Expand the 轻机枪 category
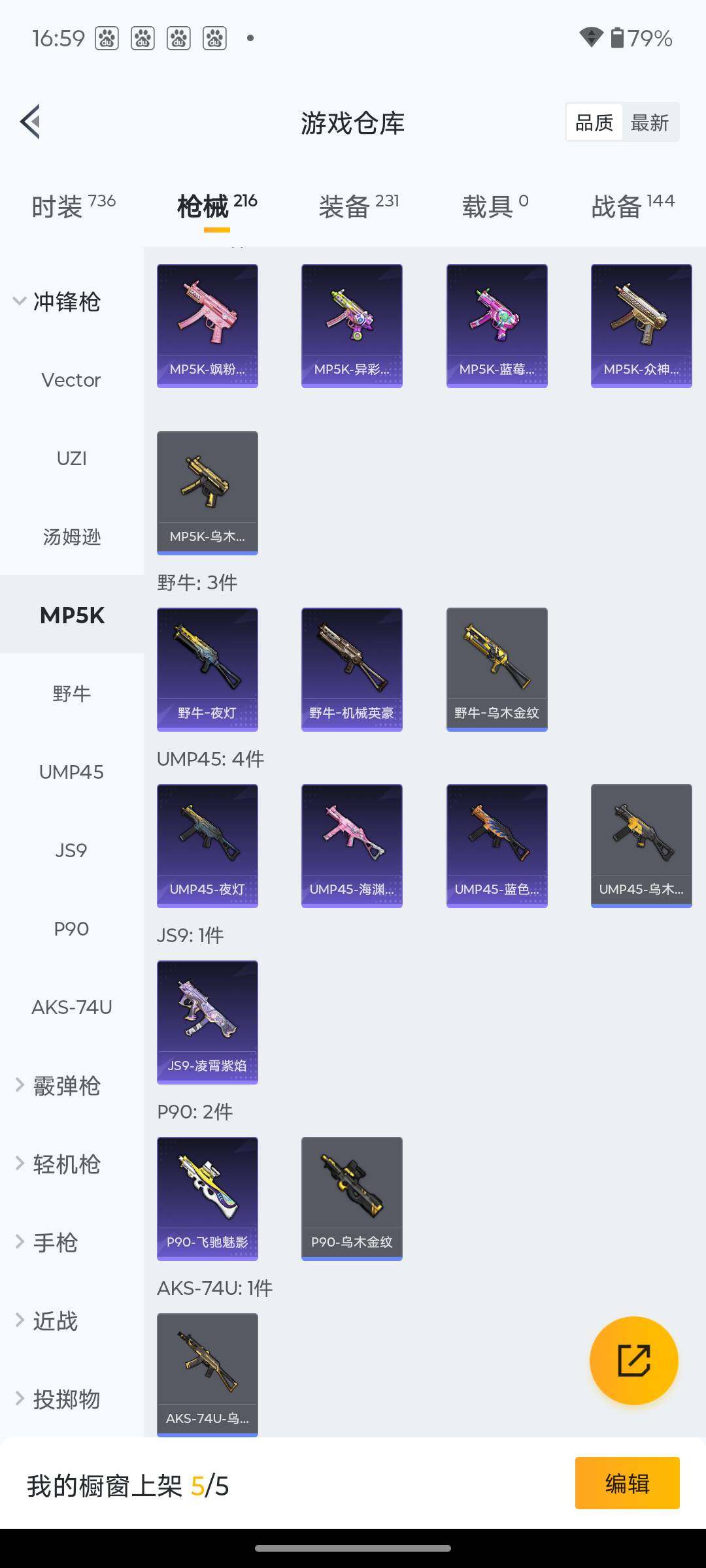Viewport: 706px width, 1568px height. (x=59, y=1164)
